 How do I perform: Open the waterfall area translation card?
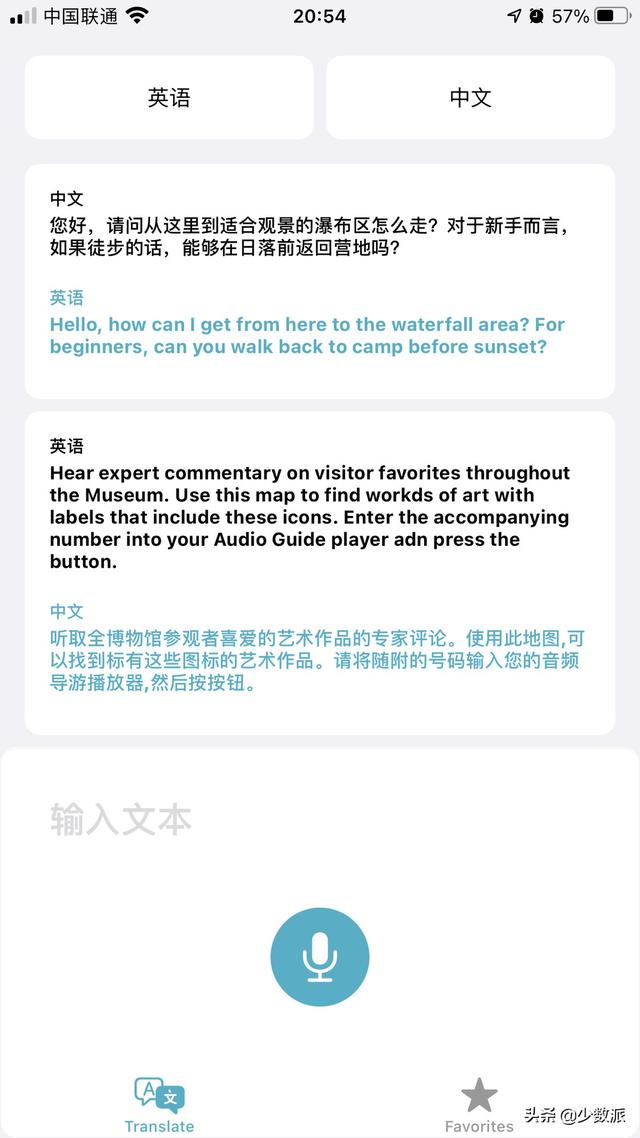(x=320, y=281)
